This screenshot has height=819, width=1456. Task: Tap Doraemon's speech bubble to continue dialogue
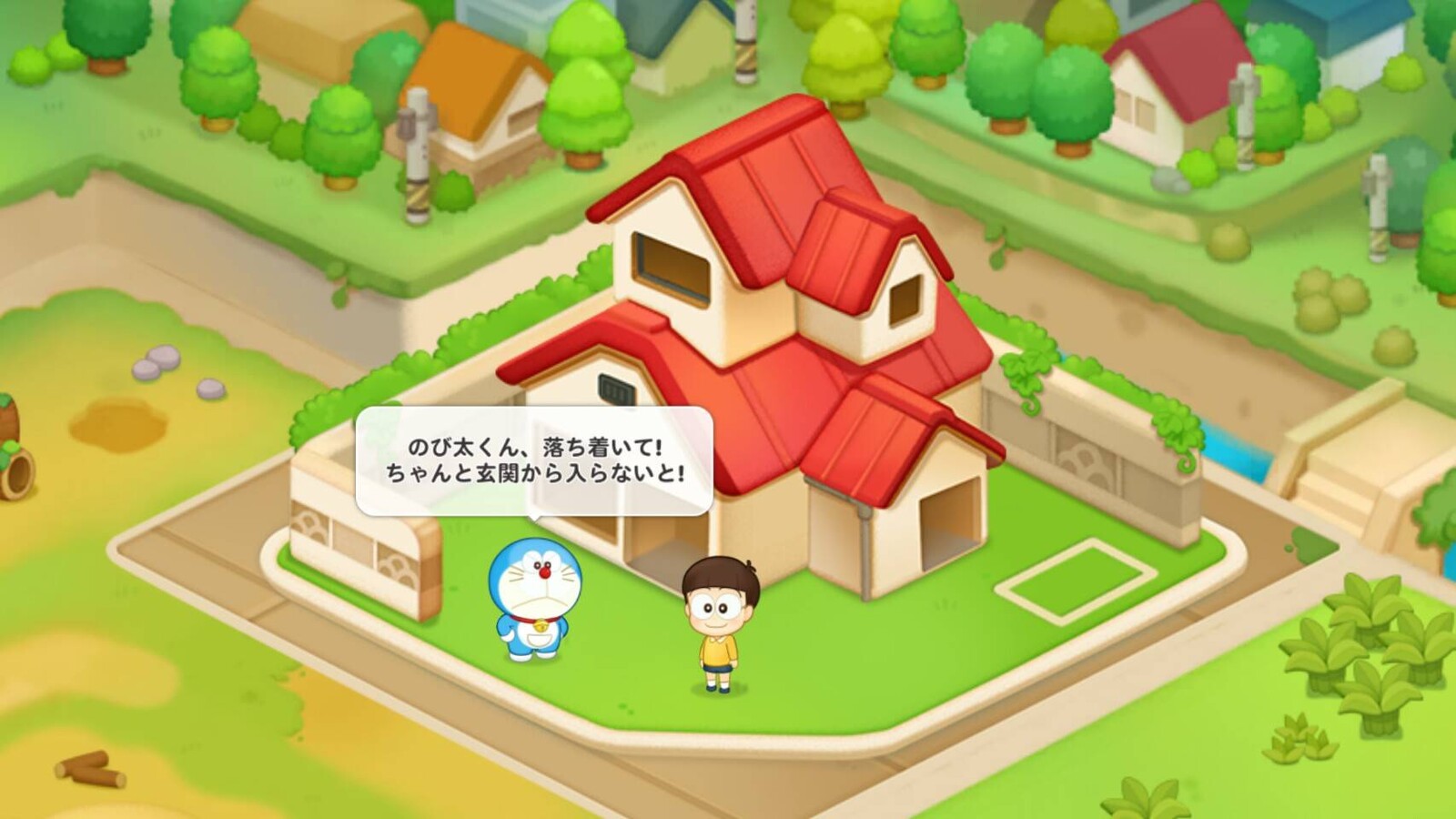point(533,460)
